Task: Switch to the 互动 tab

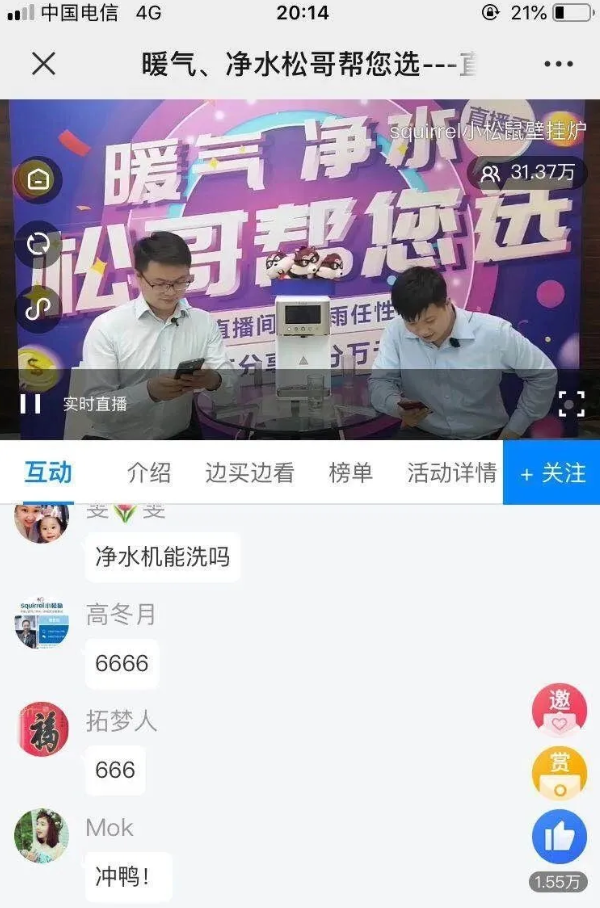Action: (48, 473)
